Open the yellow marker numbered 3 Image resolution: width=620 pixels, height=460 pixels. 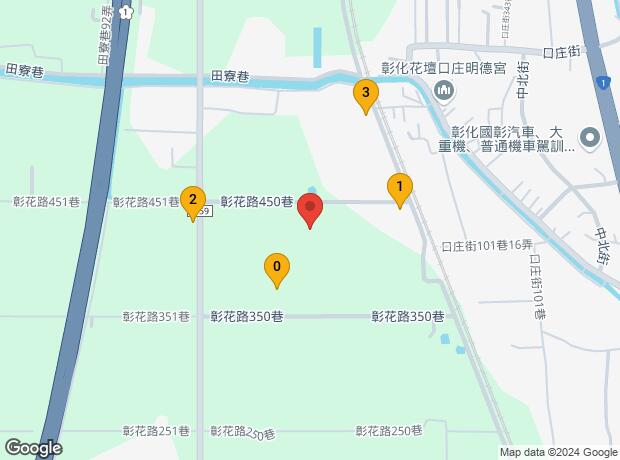[x=366, y=95]
